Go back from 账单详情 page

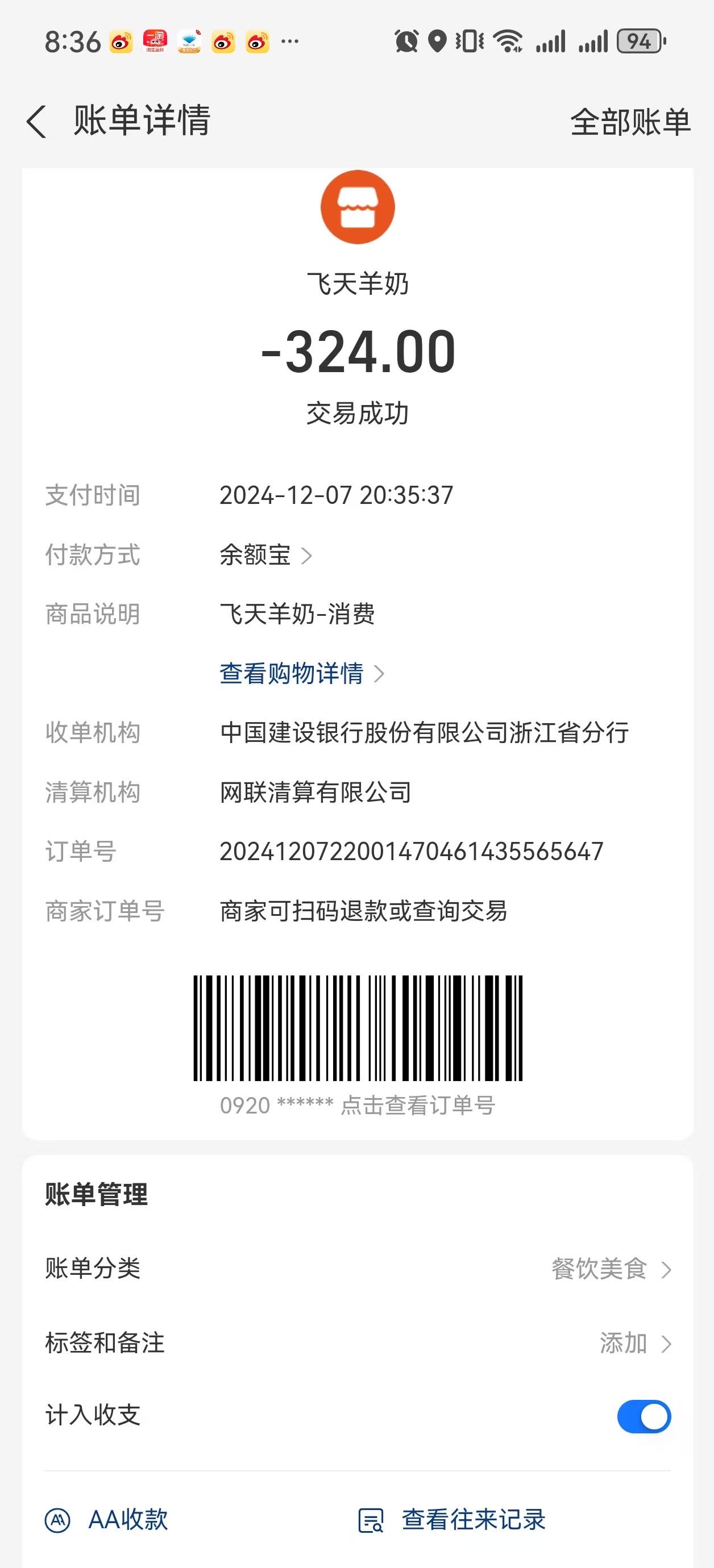click(x=36, y=121)
